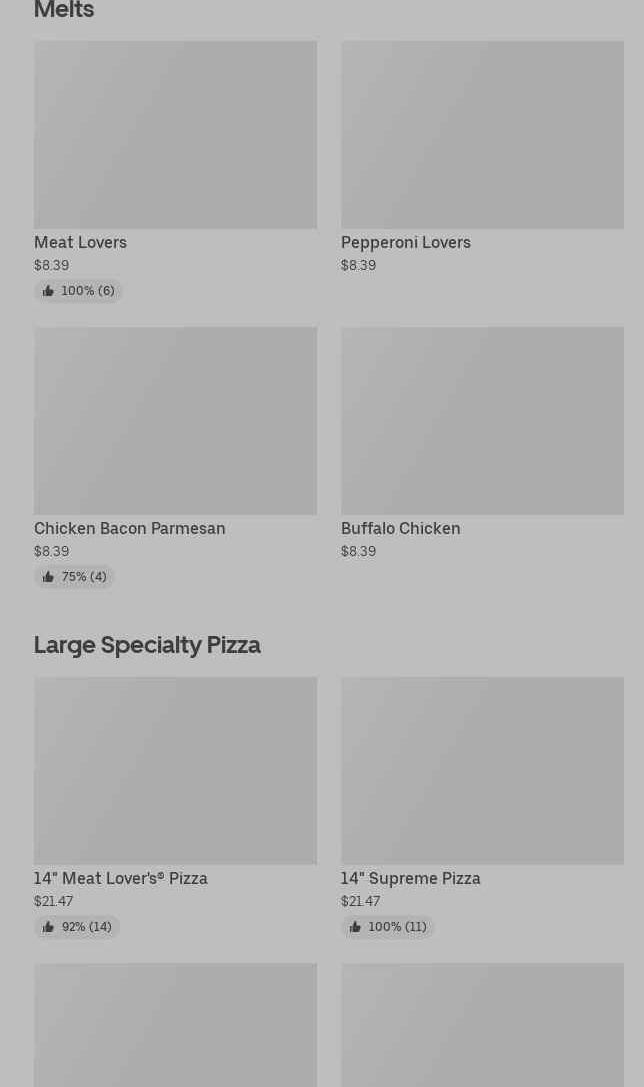This screenshot has width=644, height=1087.
Task: Select the Pepperoni Lovers melt
Action: click(x=482, y=135)
